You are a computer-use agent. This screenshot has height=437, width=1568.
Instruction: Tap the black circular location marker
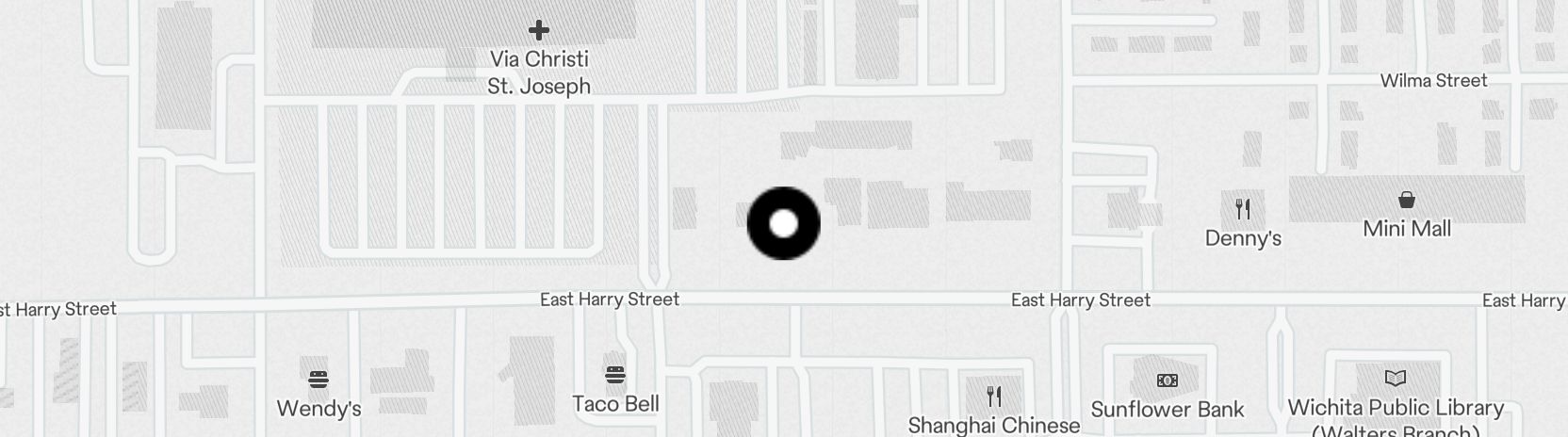tap(783, 223)
